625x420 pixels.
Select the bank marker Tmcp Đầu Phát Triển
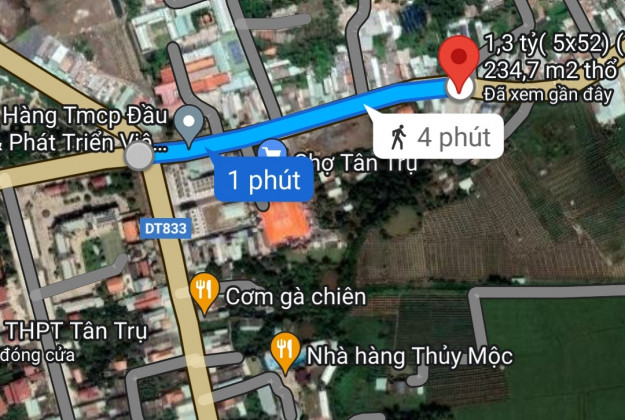(x=188, y=123)
